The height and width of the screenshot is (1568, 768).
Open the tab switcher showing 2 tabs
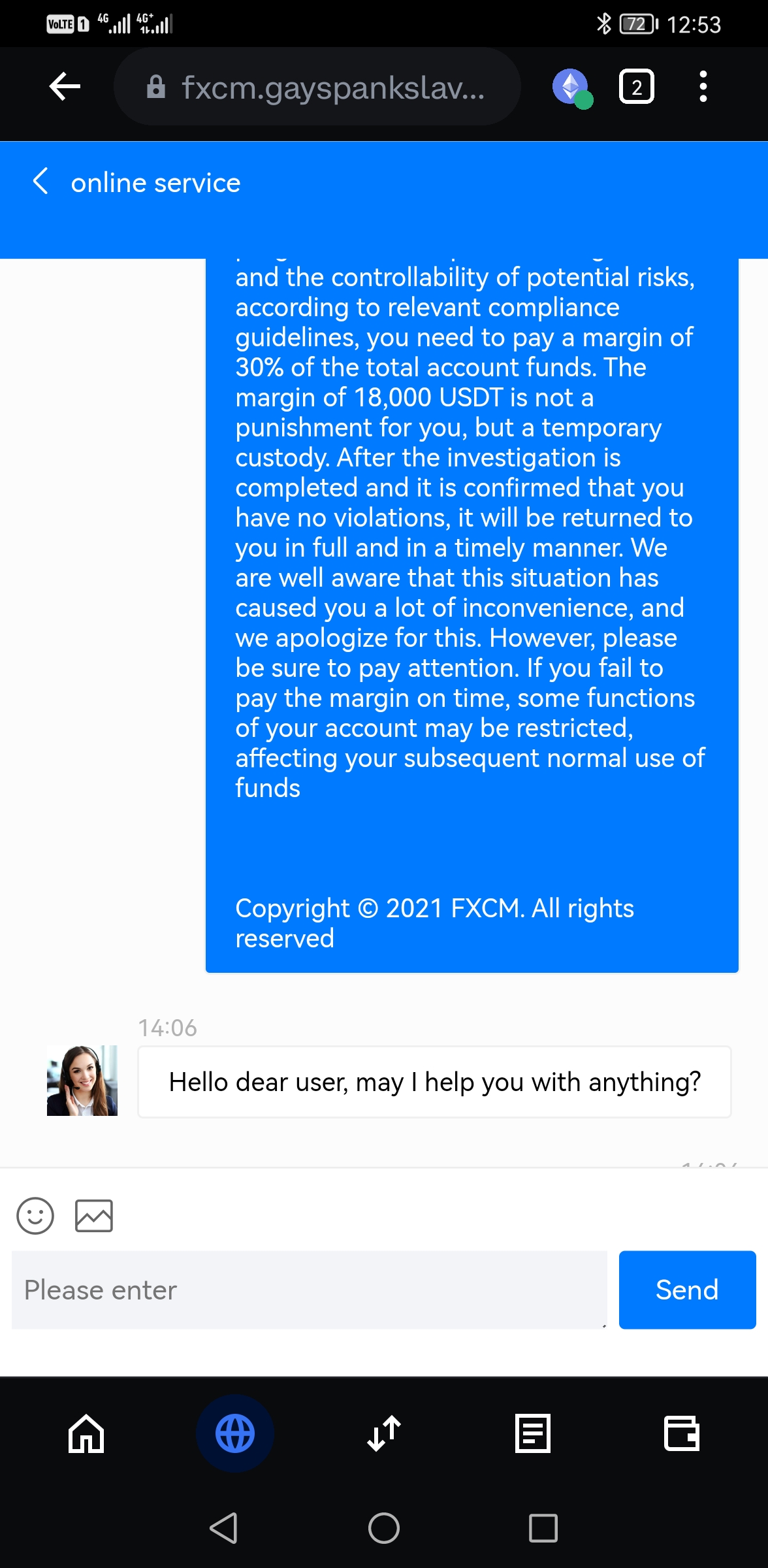636,86
